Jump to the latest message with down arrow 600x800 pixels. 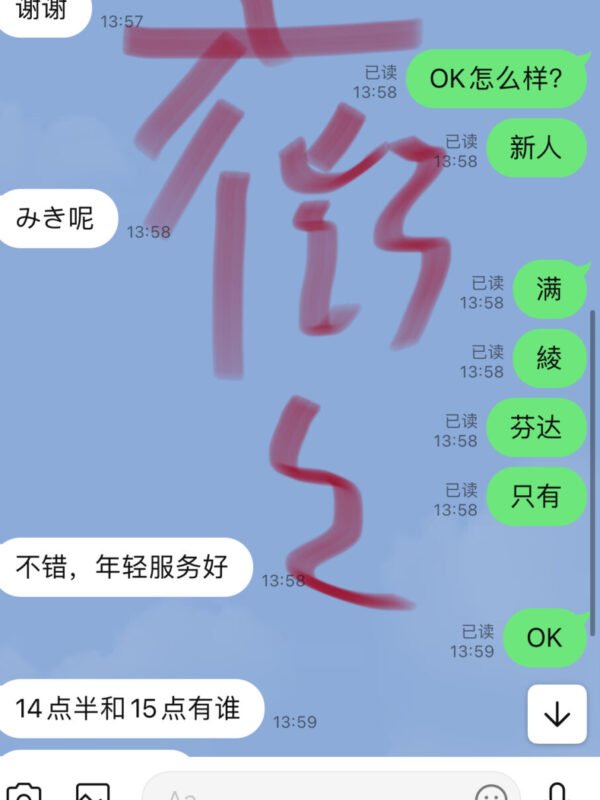point(557,714)
